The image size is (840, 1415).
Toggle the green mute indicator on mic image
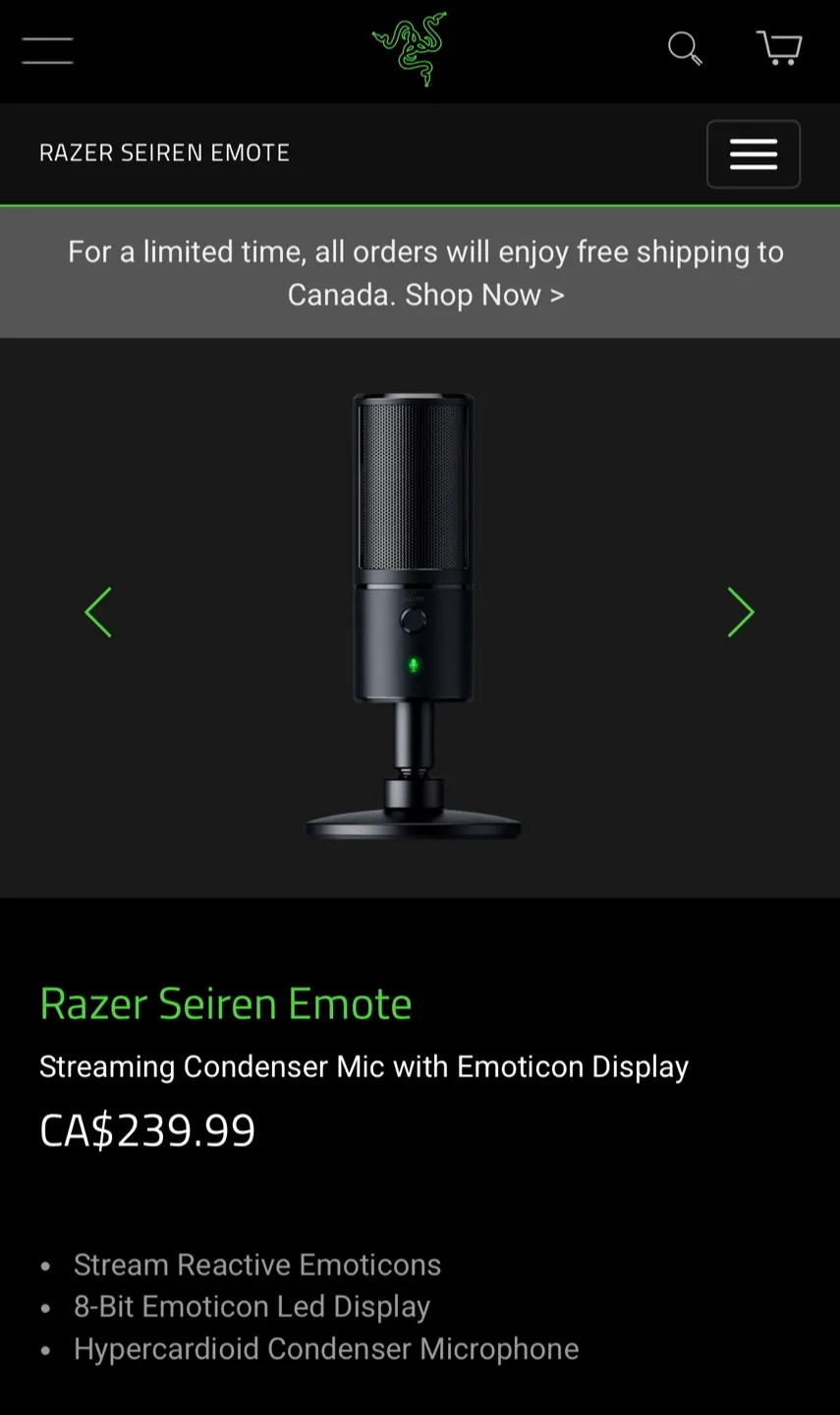pos(413,663)
